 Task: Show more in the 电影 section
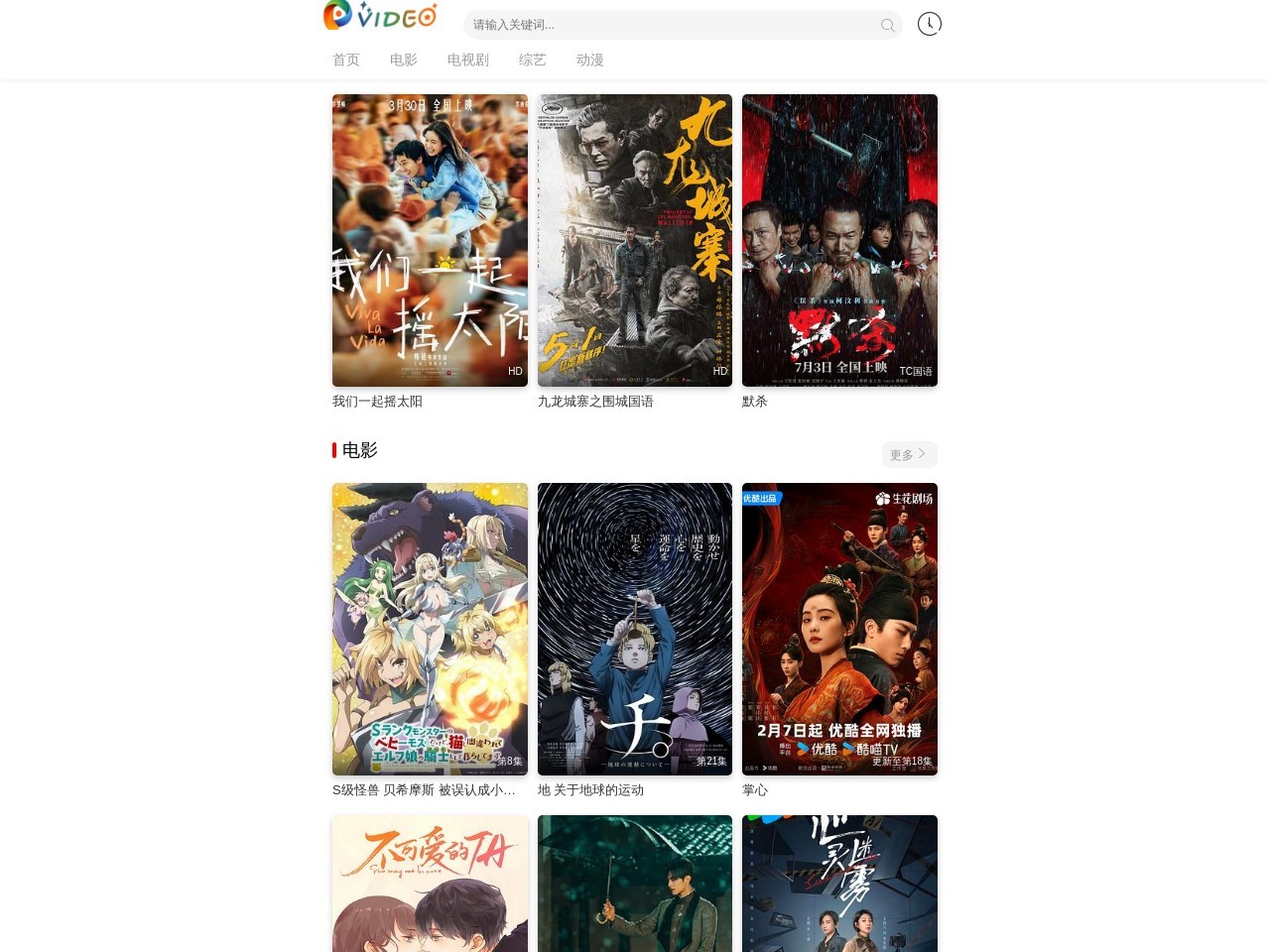tap(908, 454)
